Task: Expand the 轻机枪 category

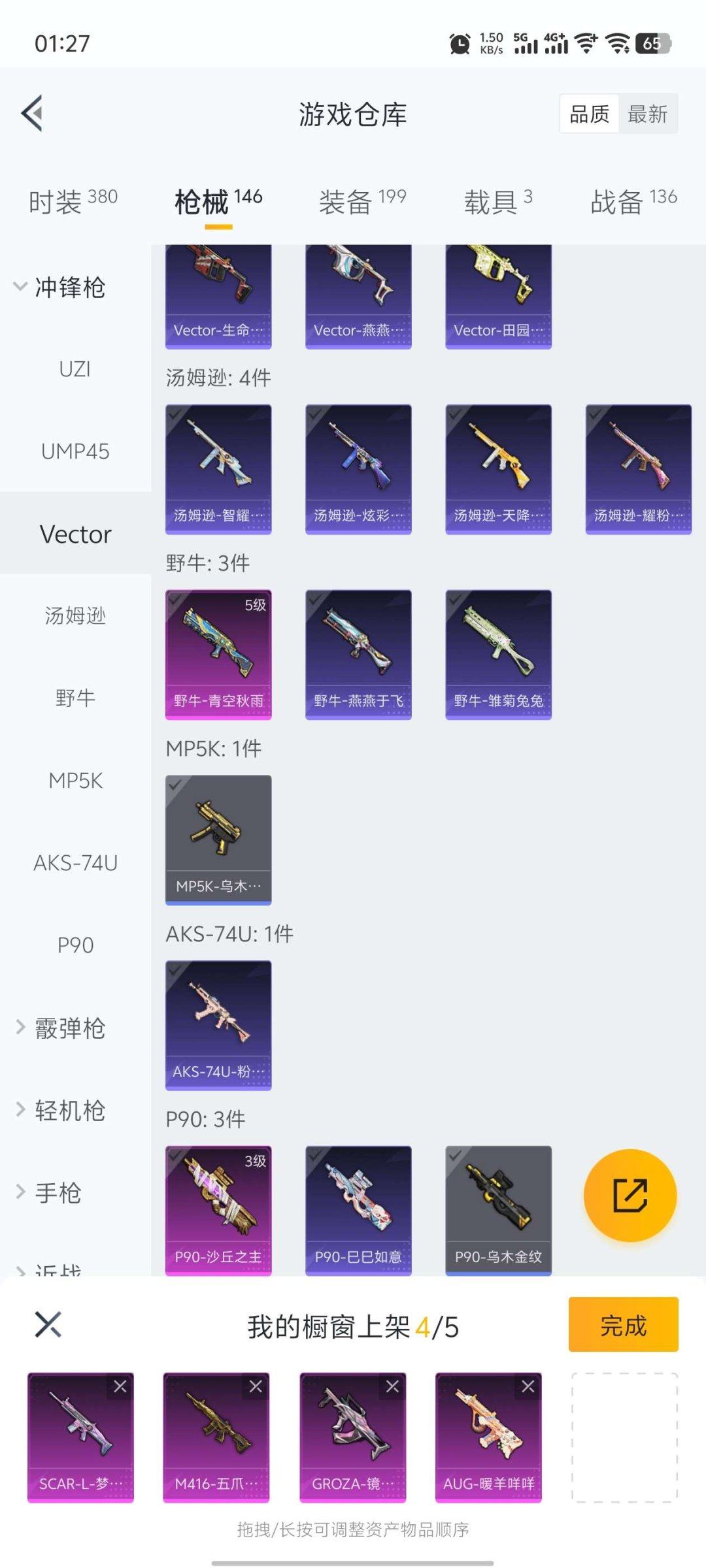Action: 59,1111
